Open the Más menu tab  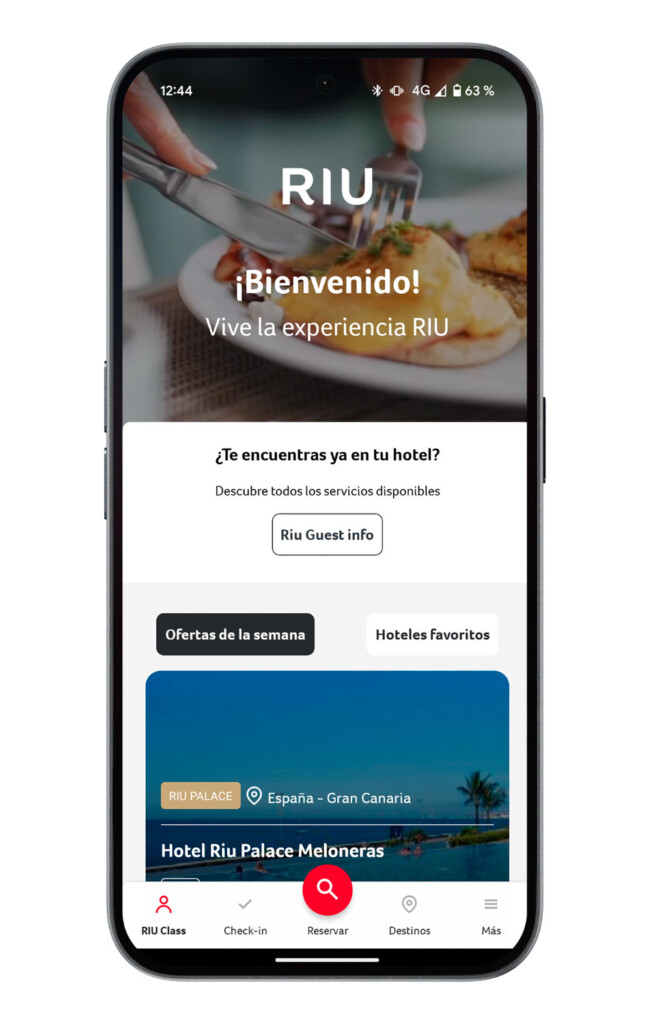click(490, 915)
